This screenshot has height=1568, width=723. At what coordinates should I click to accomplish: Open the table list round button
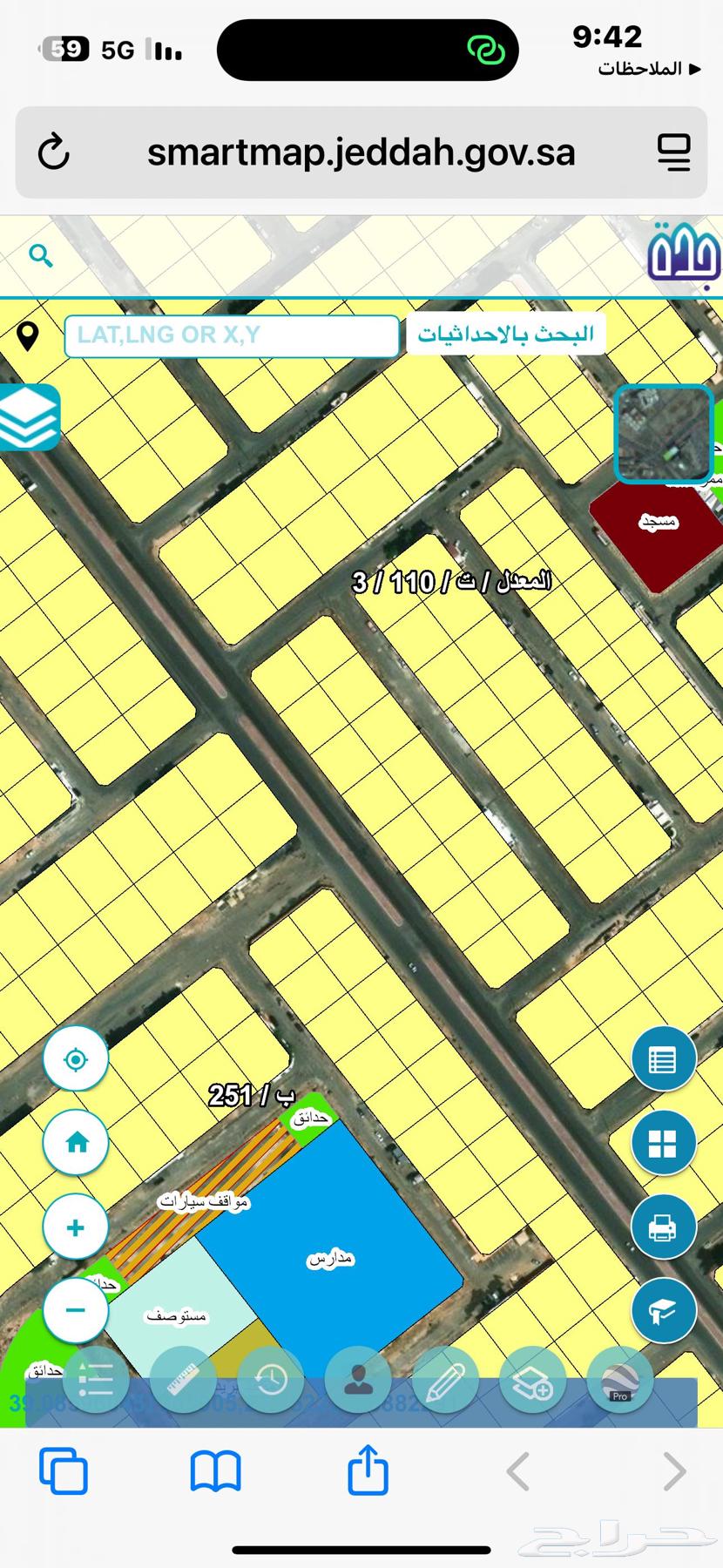664,1060
